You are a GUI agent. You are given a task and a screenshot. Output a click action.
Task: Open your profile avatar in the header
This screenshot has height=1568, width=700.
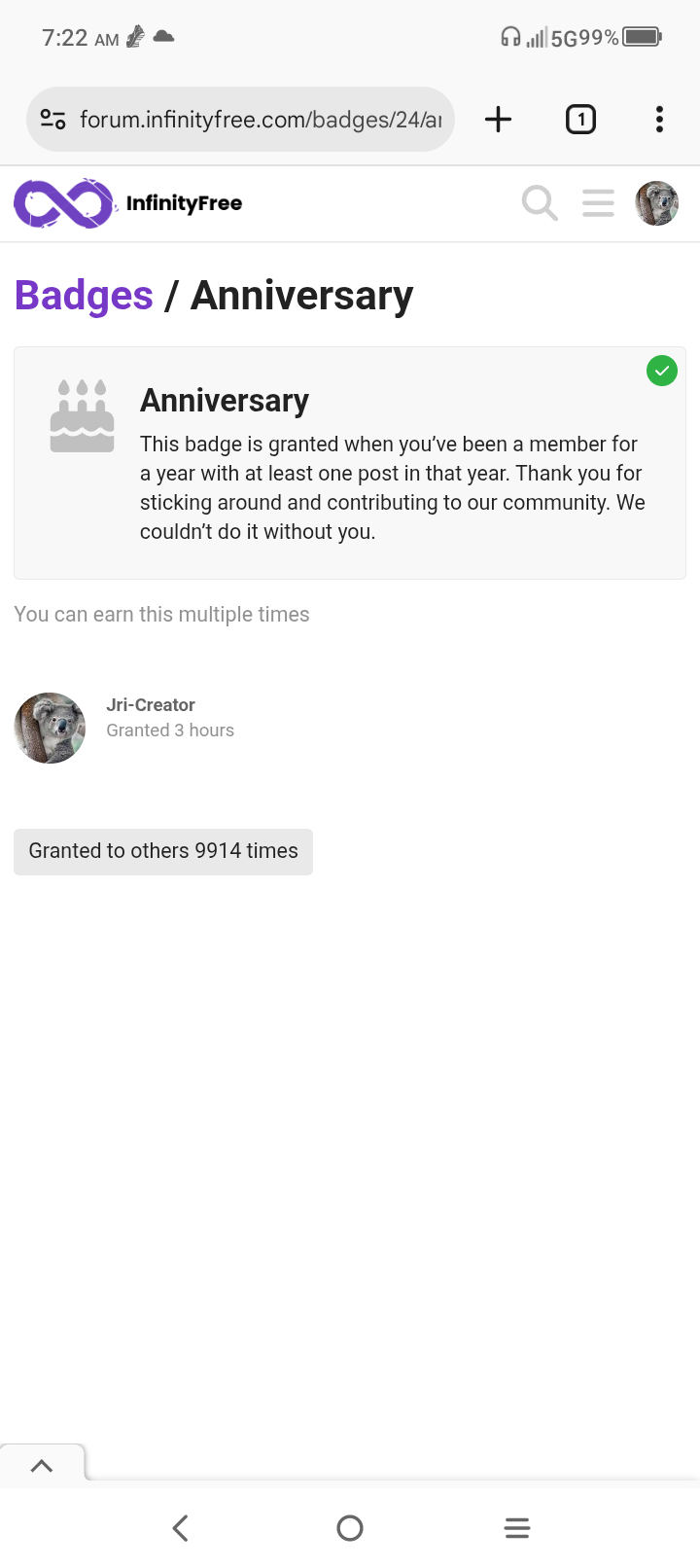pos(657,203)
